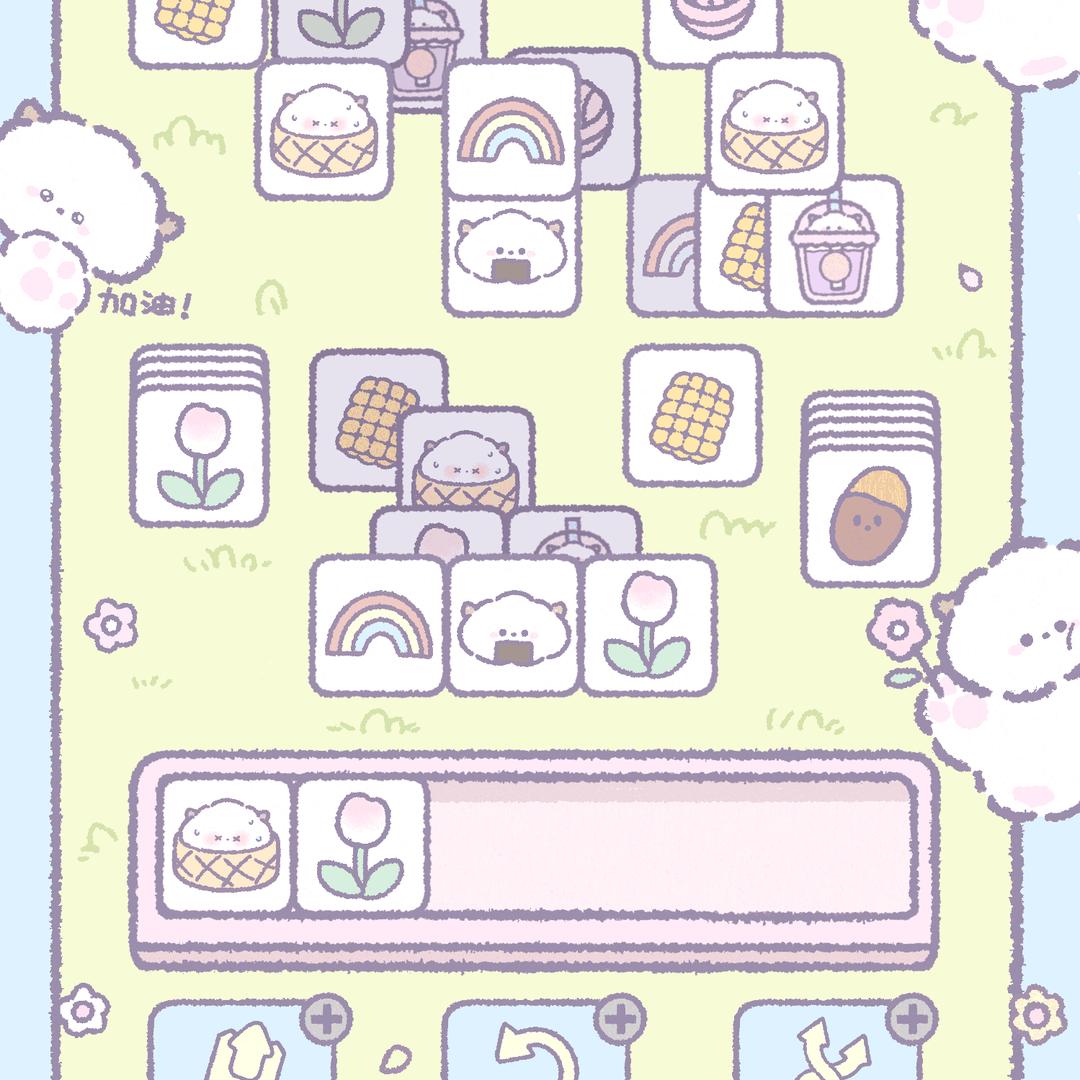Viewport: 1080px width, 1080px height.
Task: Select the tulip tile beside the rice ball cat
Action: (648, 626)
